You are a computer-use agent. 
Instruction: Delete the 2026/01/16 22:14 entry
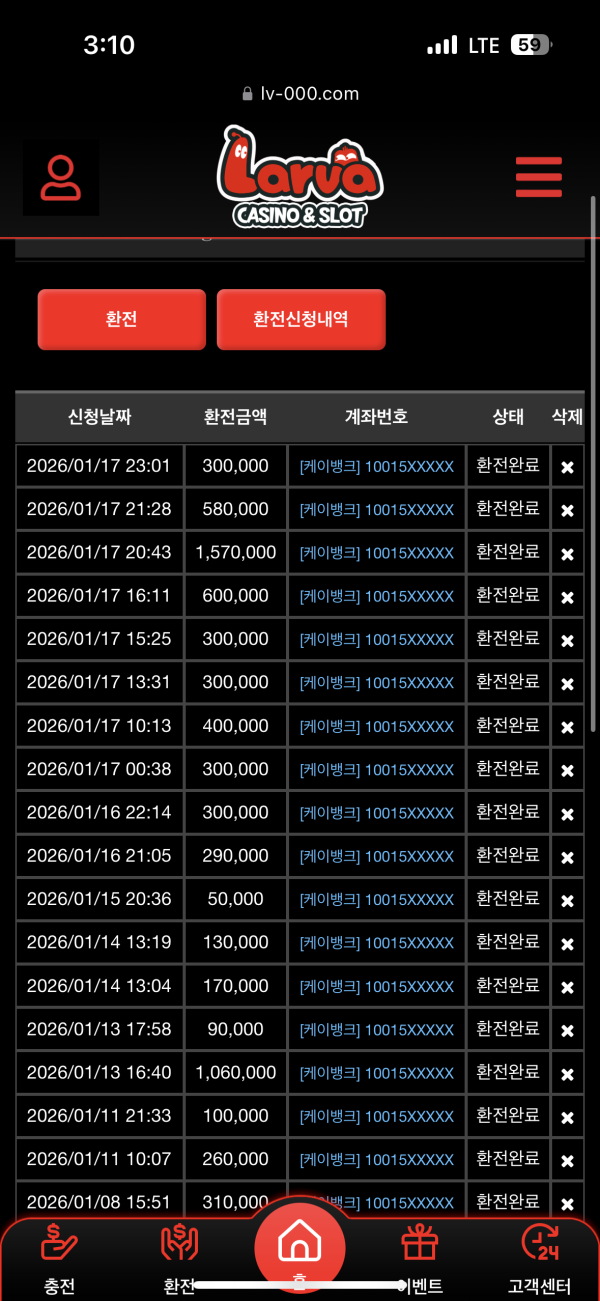[x=567, y=814]
